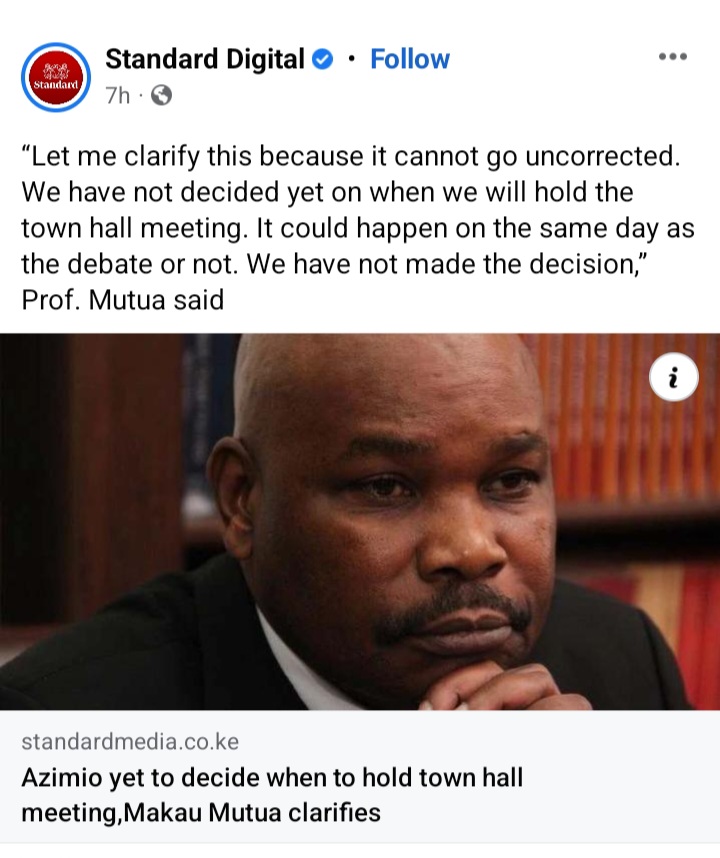Follow the Standard Digital page
720x858 pixels.
pos(408,60)
